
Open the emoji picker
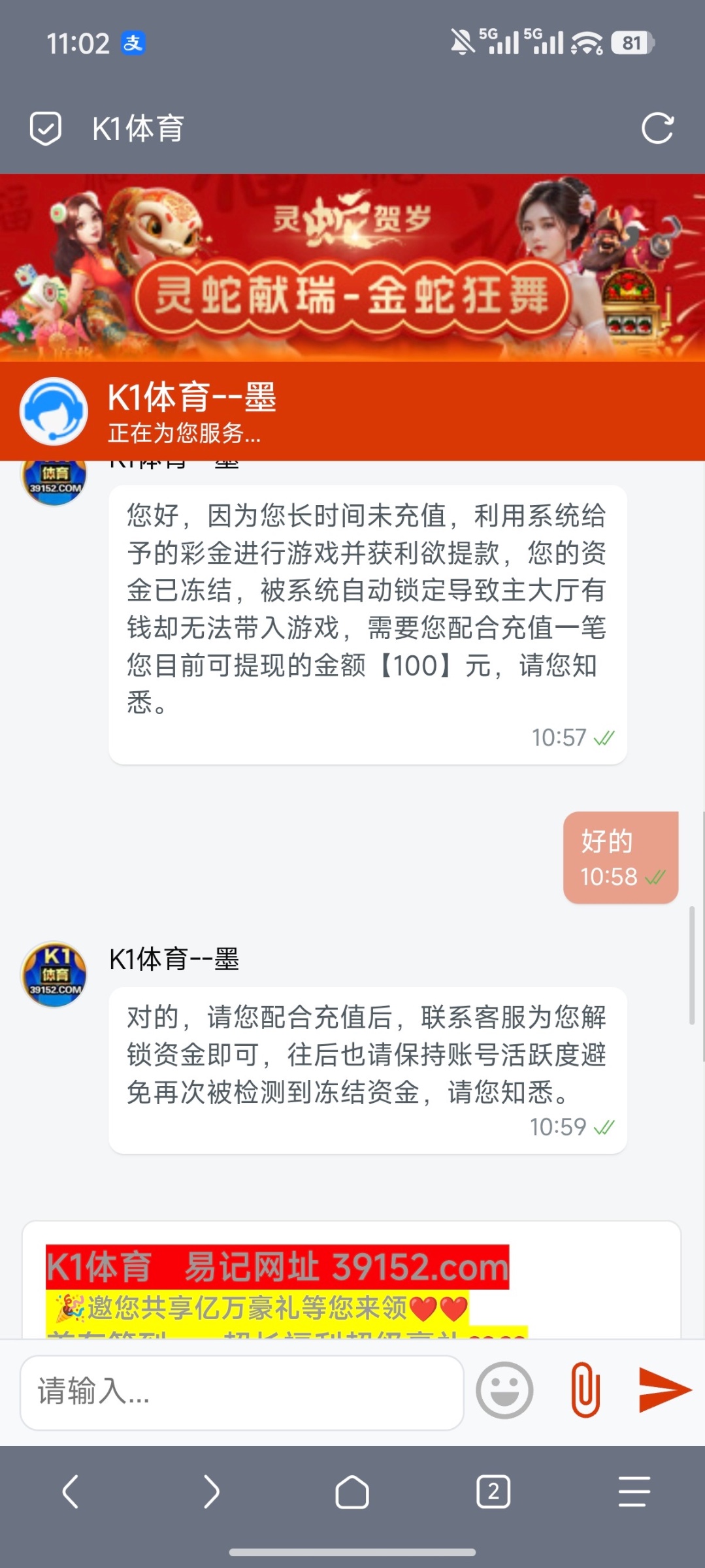(504, 1390)
